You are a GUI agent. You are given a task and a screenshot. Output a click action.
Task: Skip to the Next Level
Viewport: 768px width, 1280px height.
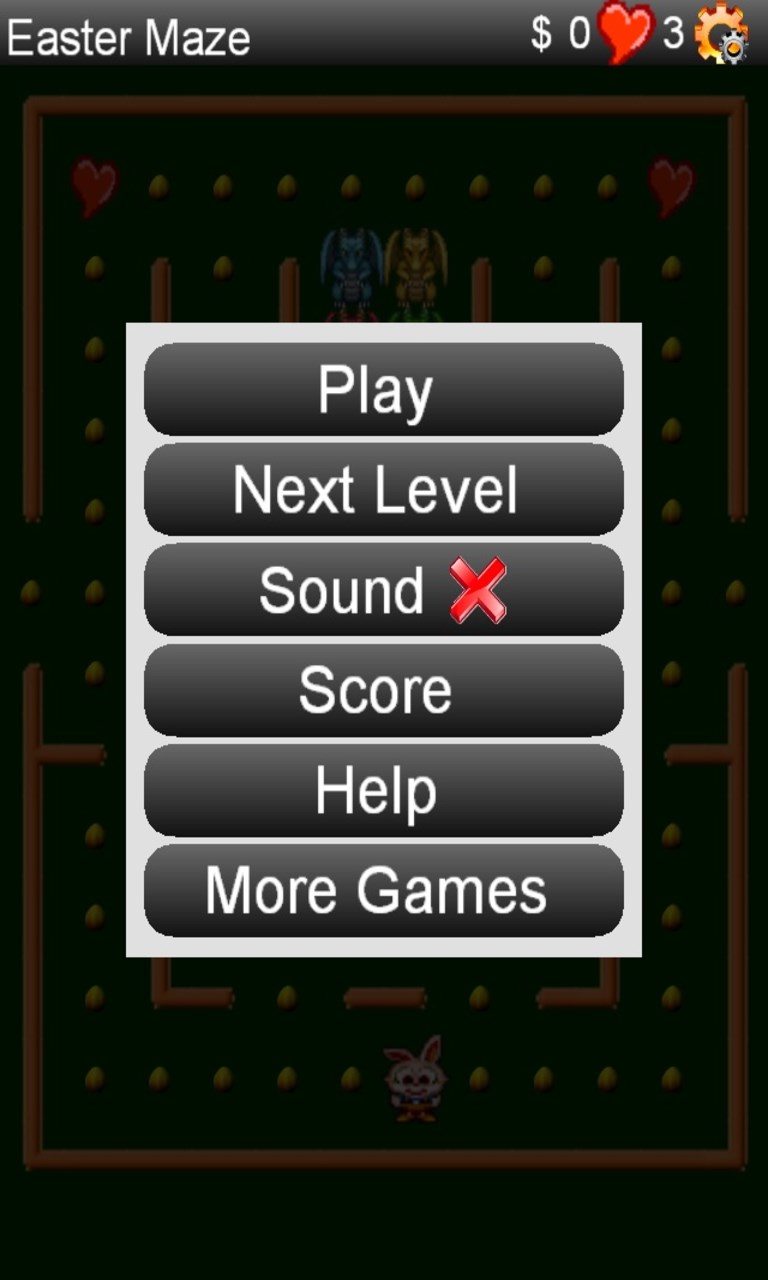click(383, 489)
